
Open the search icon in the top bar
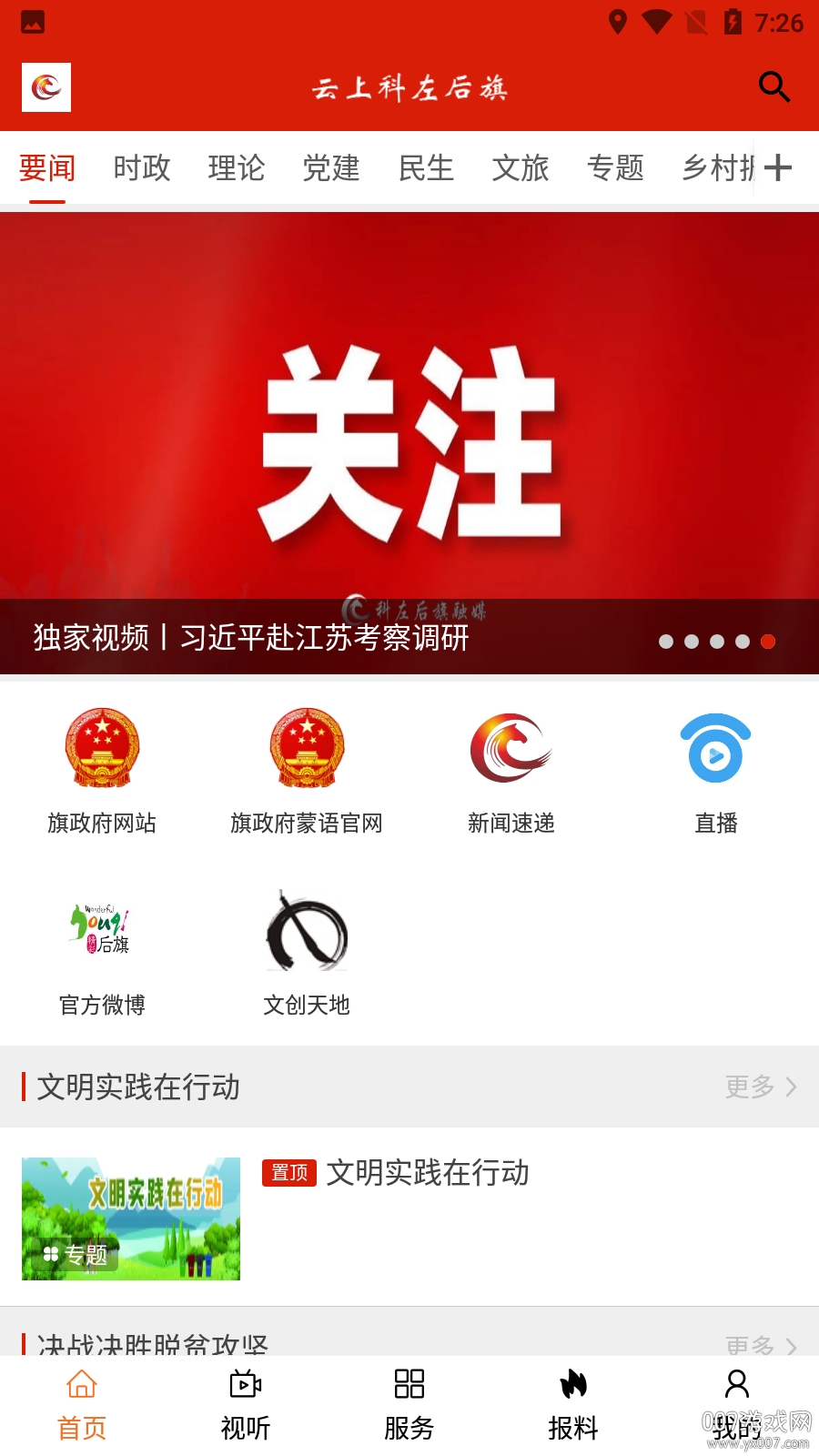pos(773,86)
